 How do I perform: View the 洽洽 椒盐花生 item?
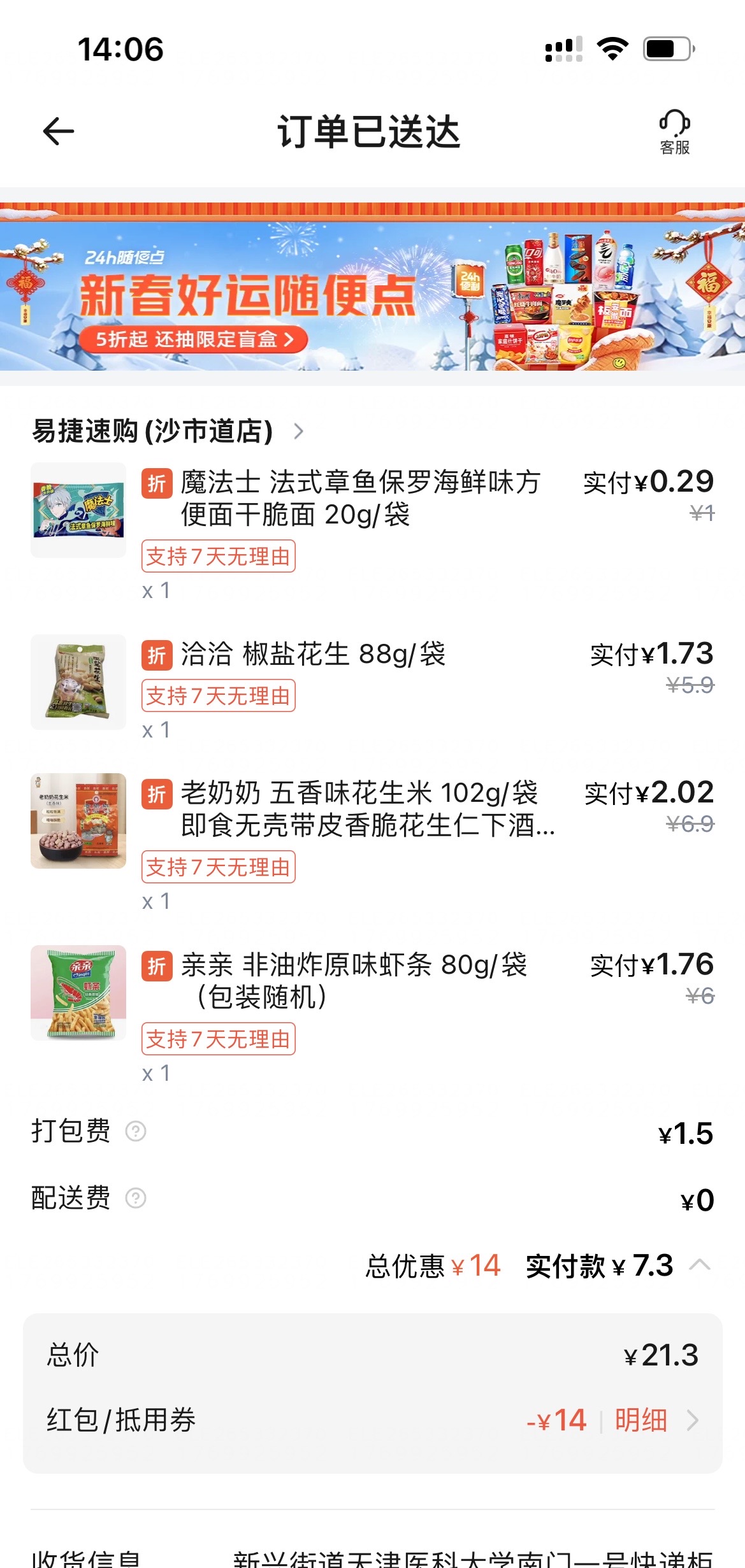pos(313,654)
